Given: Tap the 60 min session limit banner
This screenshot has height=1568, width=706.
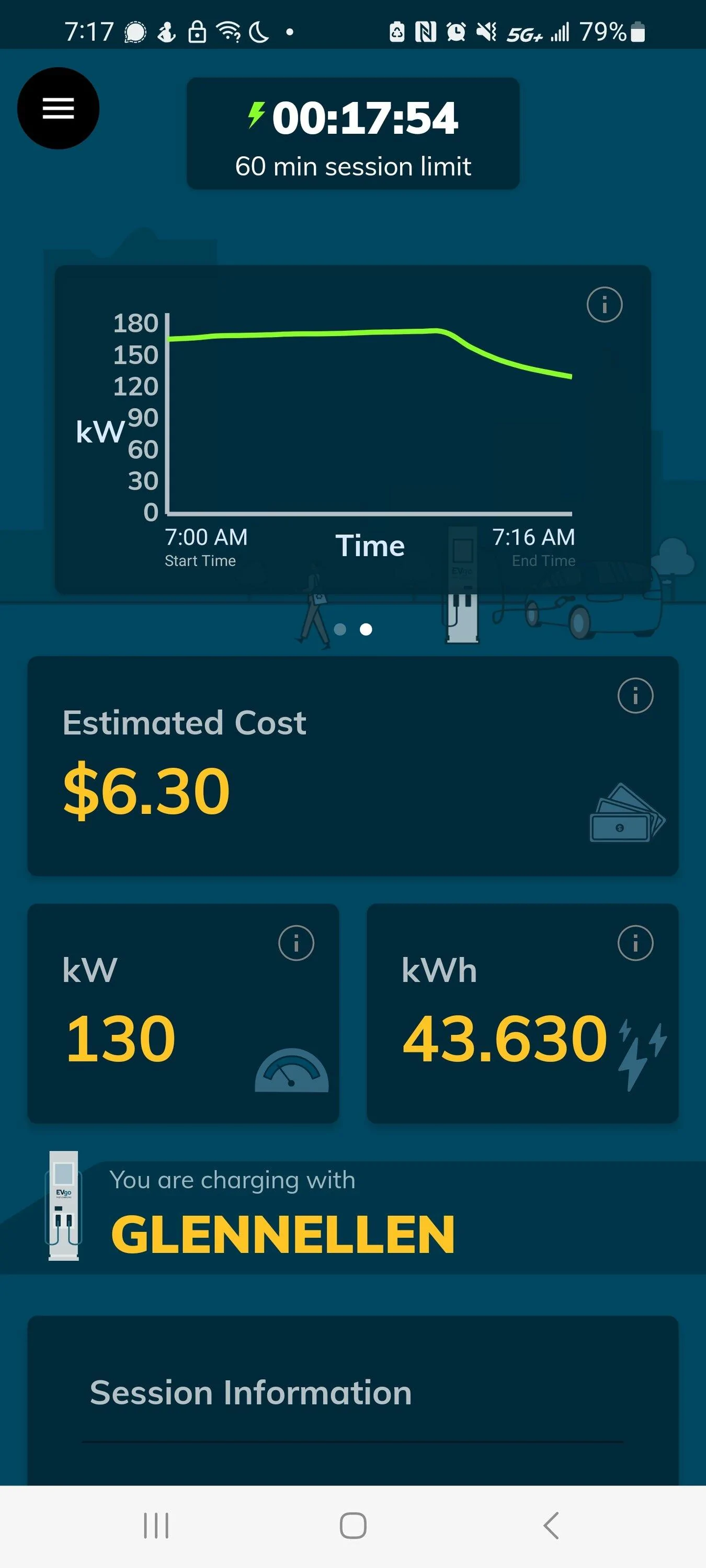Looking at the screenshot, I should coord(352,166).
